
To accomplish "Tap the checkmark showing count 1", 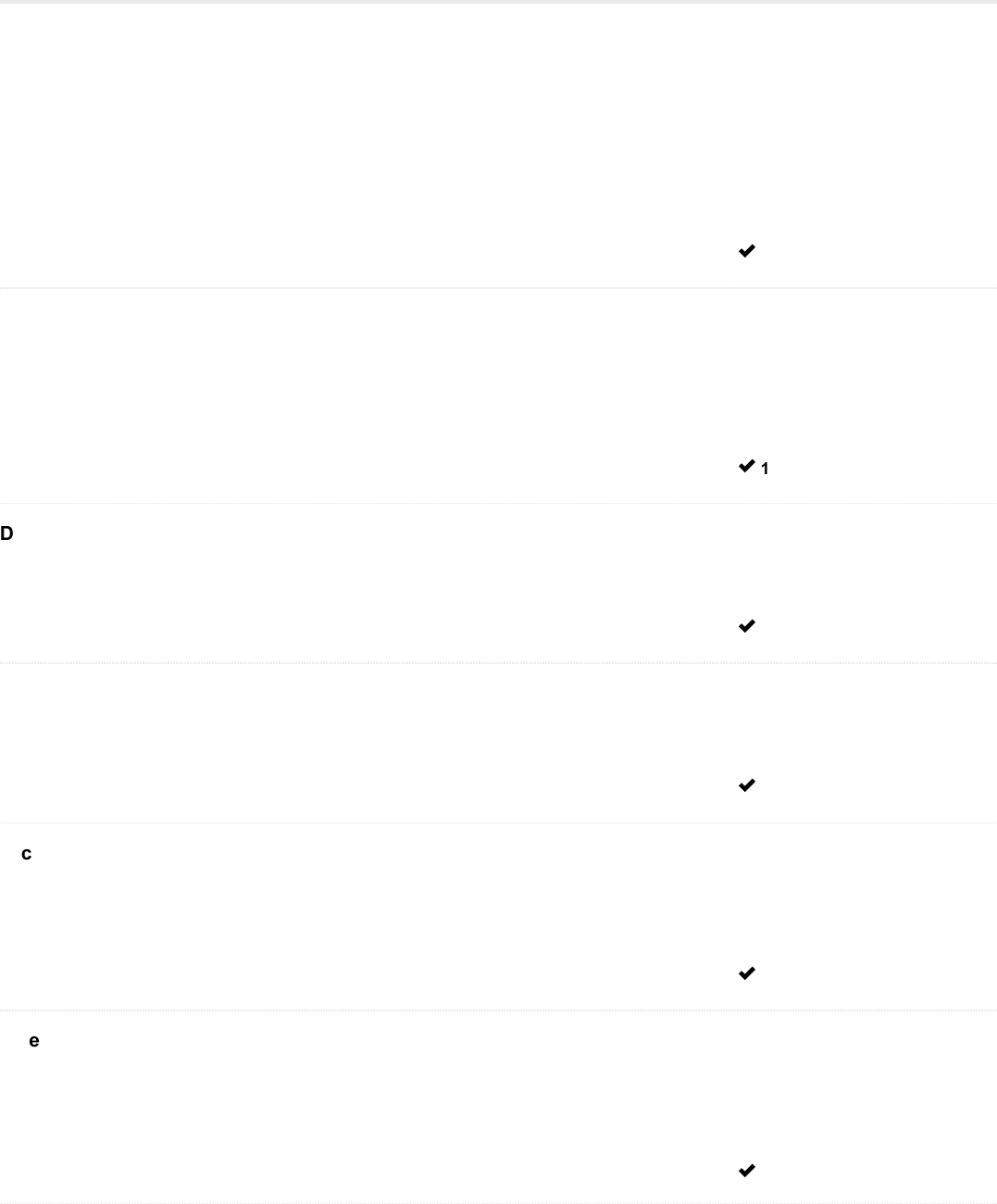I will point(747,468).
